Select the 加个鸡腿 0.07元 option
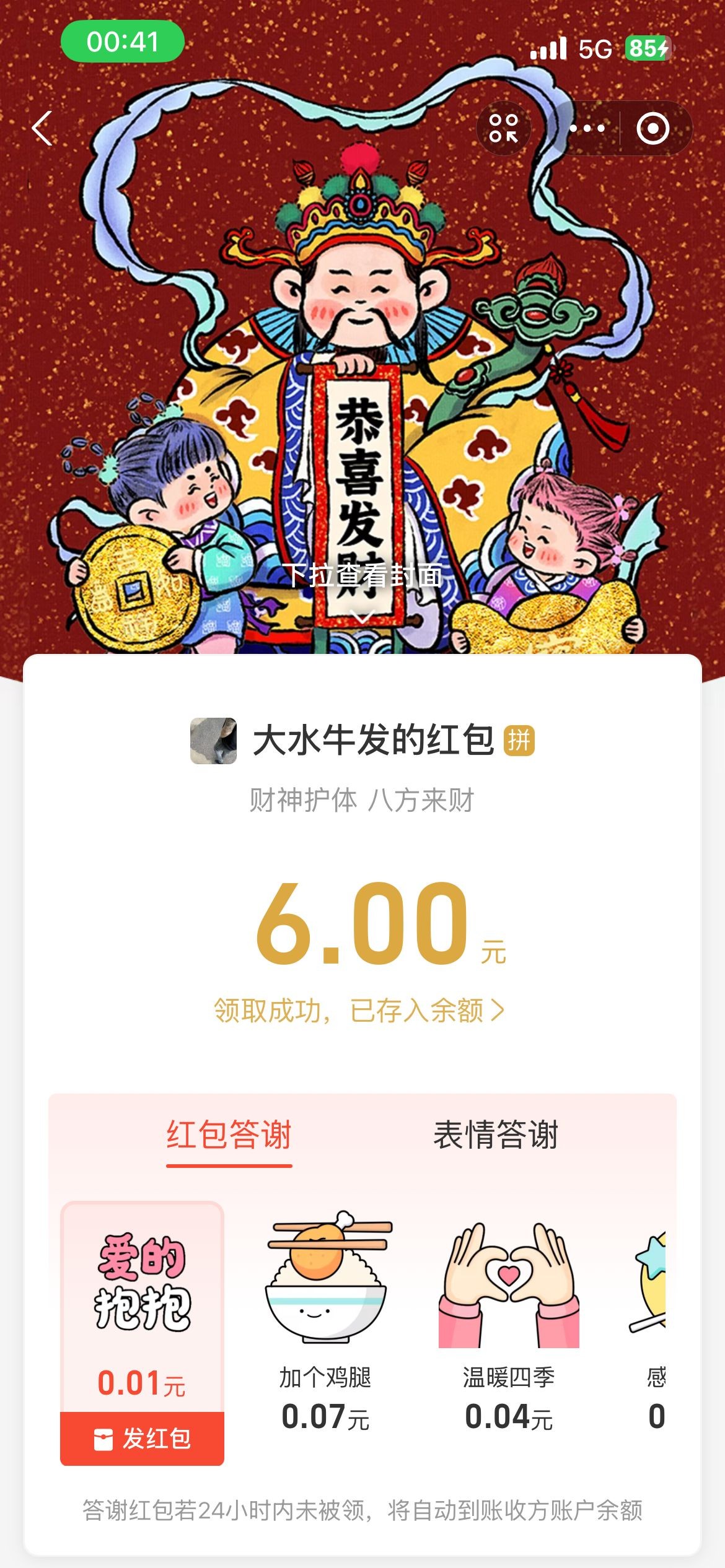The image size is (725, 1568). (326, 1325)
